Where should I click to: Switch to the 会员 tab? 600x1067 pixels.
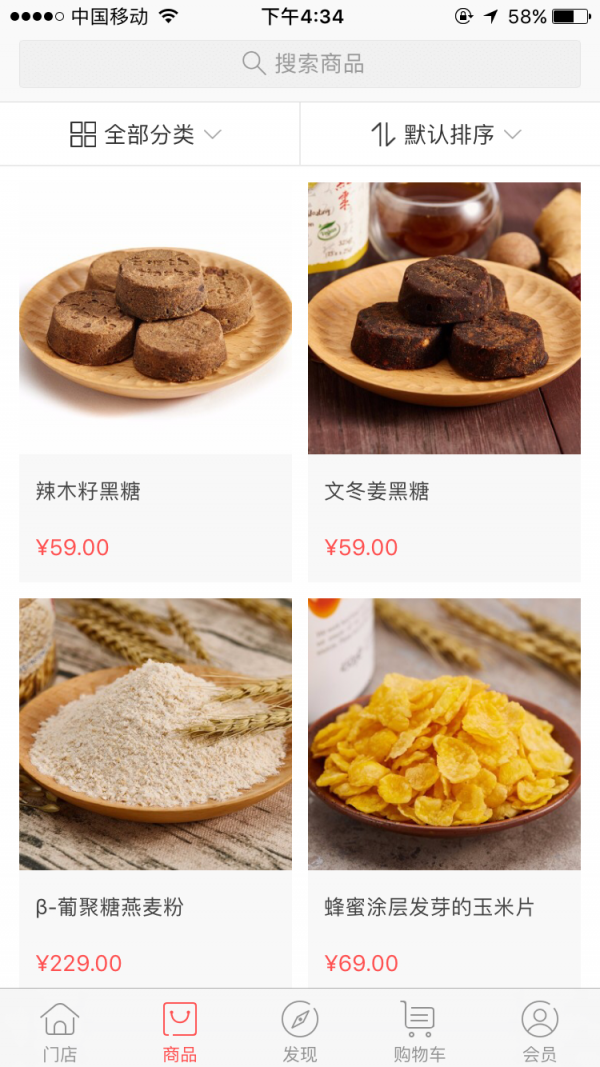pos(539,1030)
